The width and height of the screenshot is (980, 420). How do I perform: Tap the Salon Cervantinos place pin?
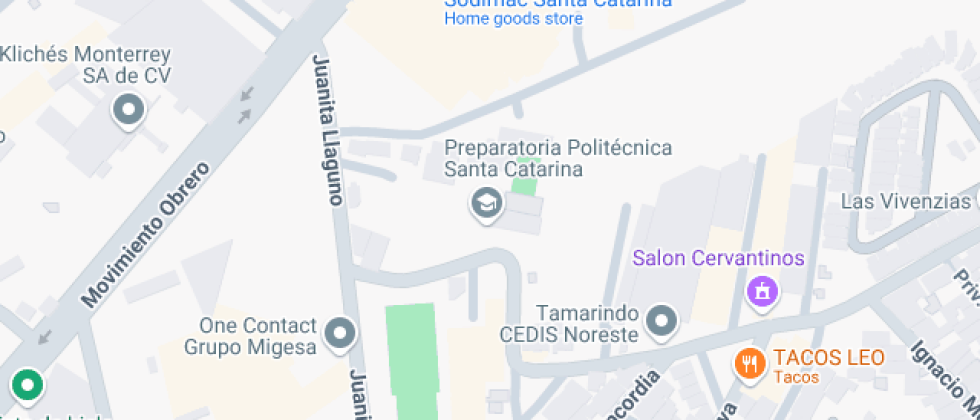(763, 292)
